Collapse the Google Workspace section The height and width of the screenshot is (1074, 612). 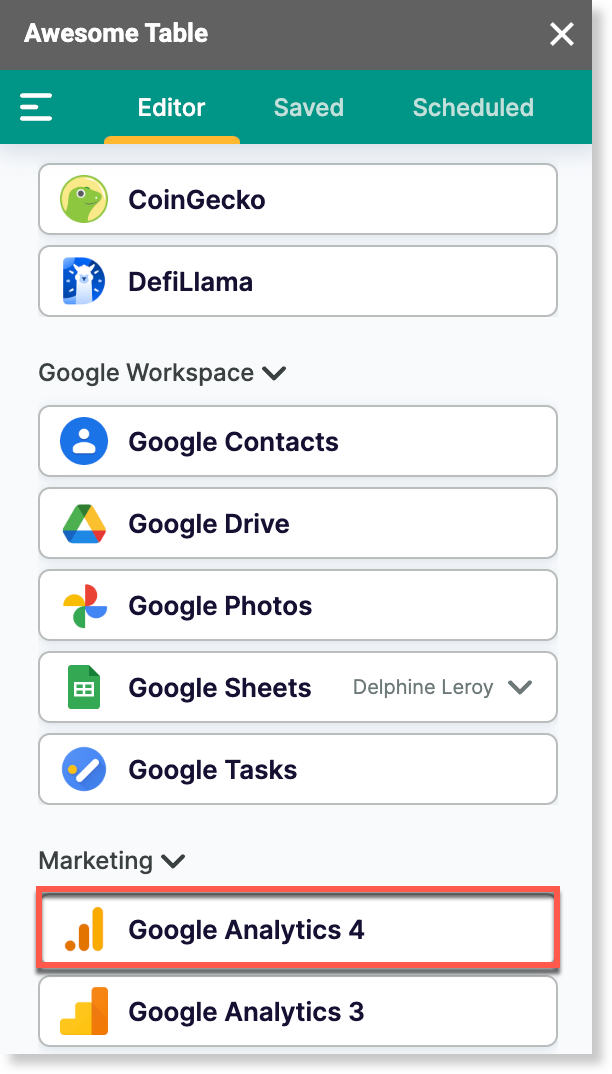click(x=273, y=373)
